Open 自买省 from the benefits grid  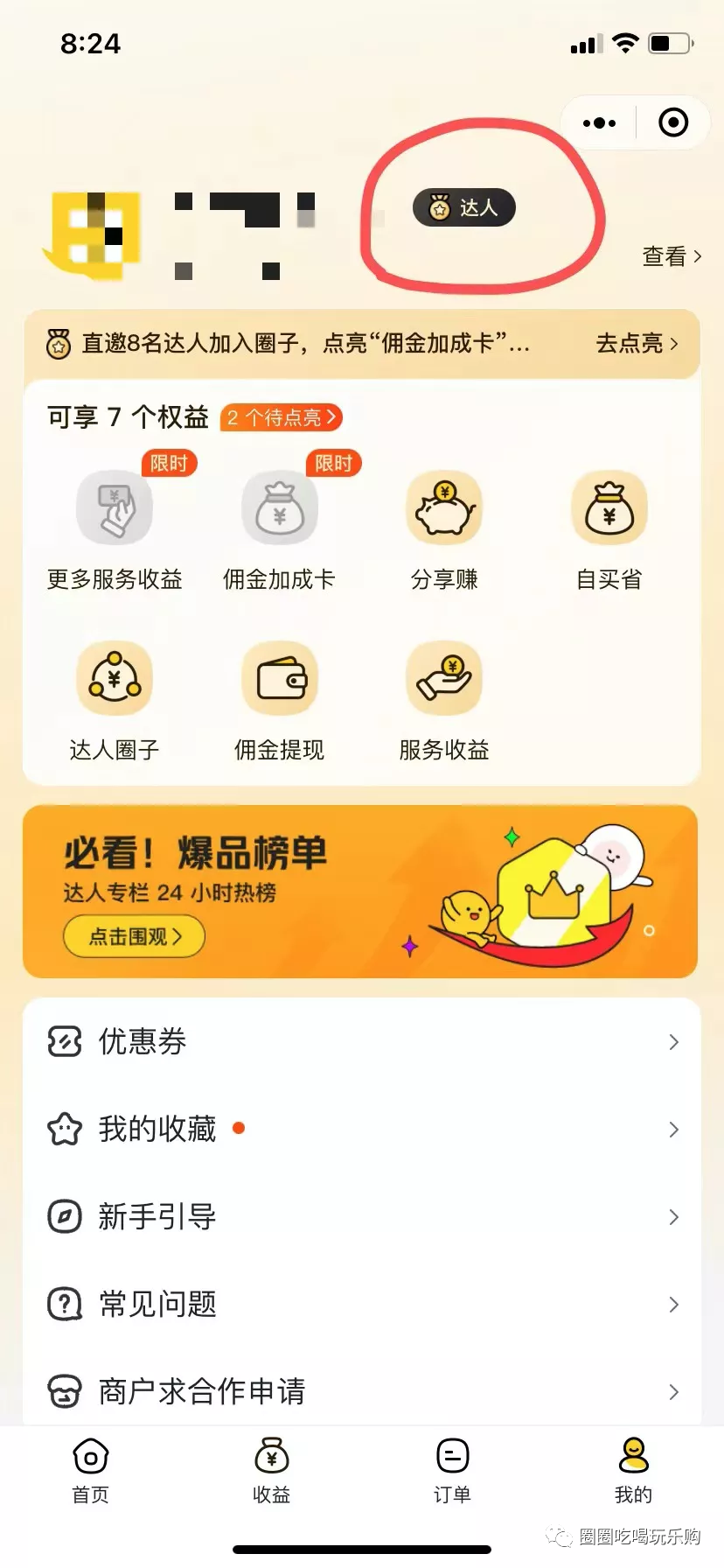(x=609, y=507)
